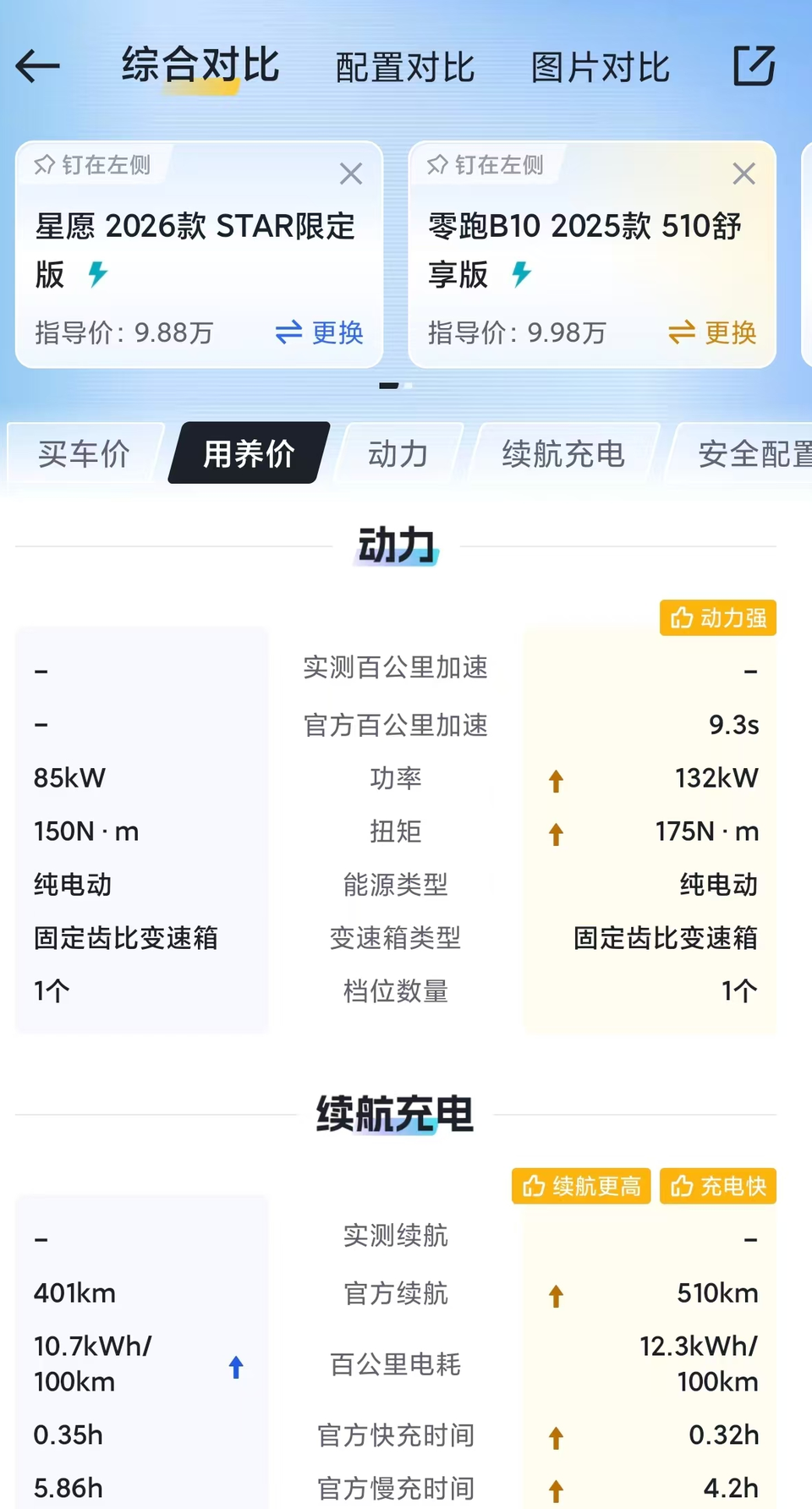Open the share icon at top right

point(753,66)
